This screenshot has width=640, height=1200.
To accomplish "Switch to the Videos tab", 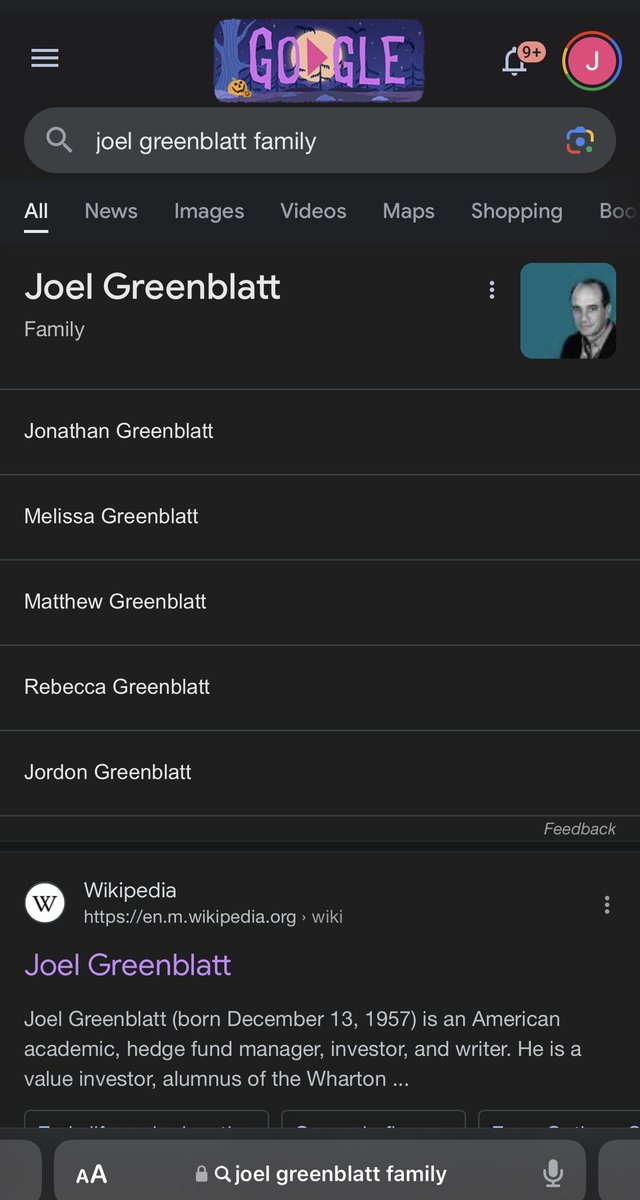I will (x=313, y=211).
